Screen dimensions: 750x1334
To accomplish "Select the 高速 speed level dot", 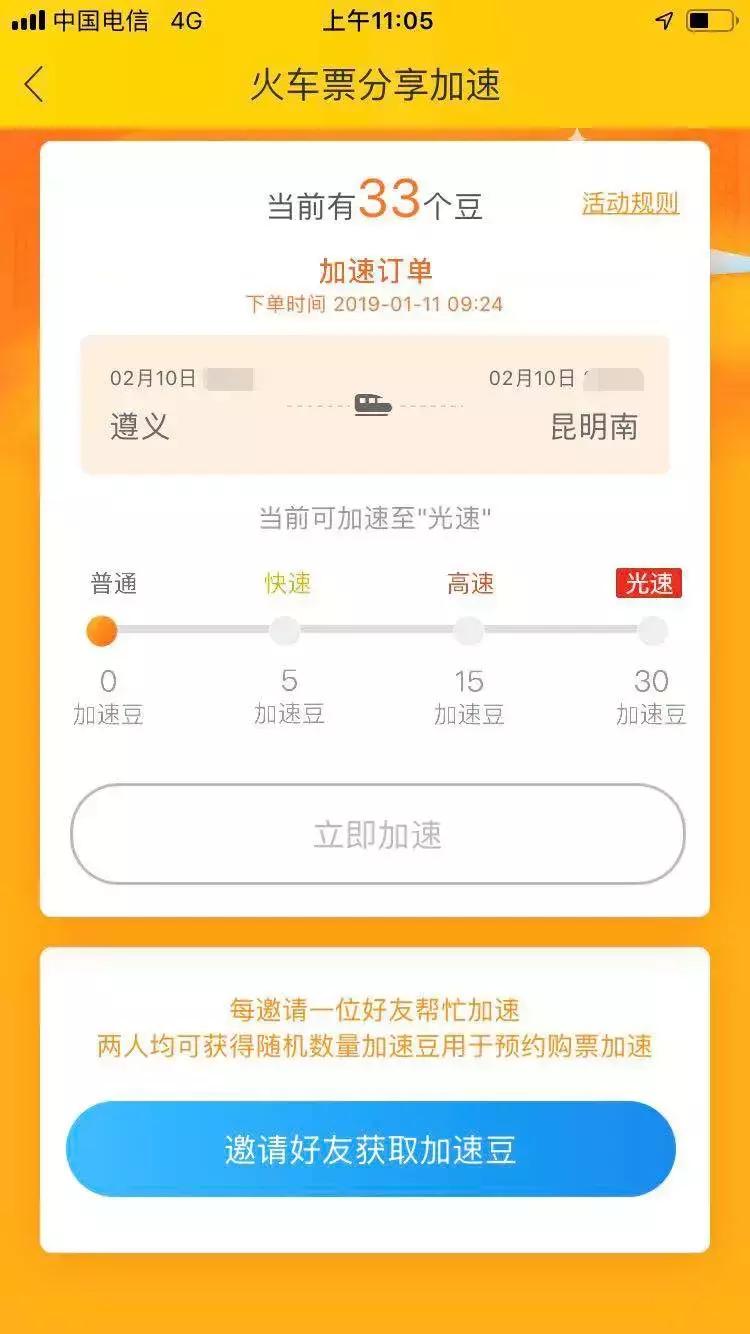I will coord(469,631).
